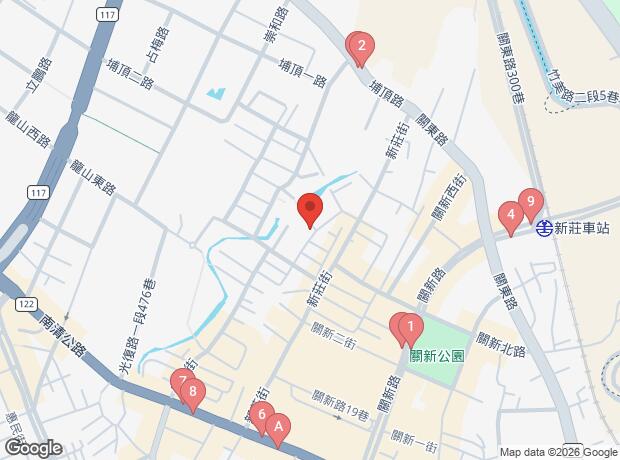This screenshot has height=460, width=620.
Task: Open the unnumbered red pin at map center
Action: tap(310, 207)
